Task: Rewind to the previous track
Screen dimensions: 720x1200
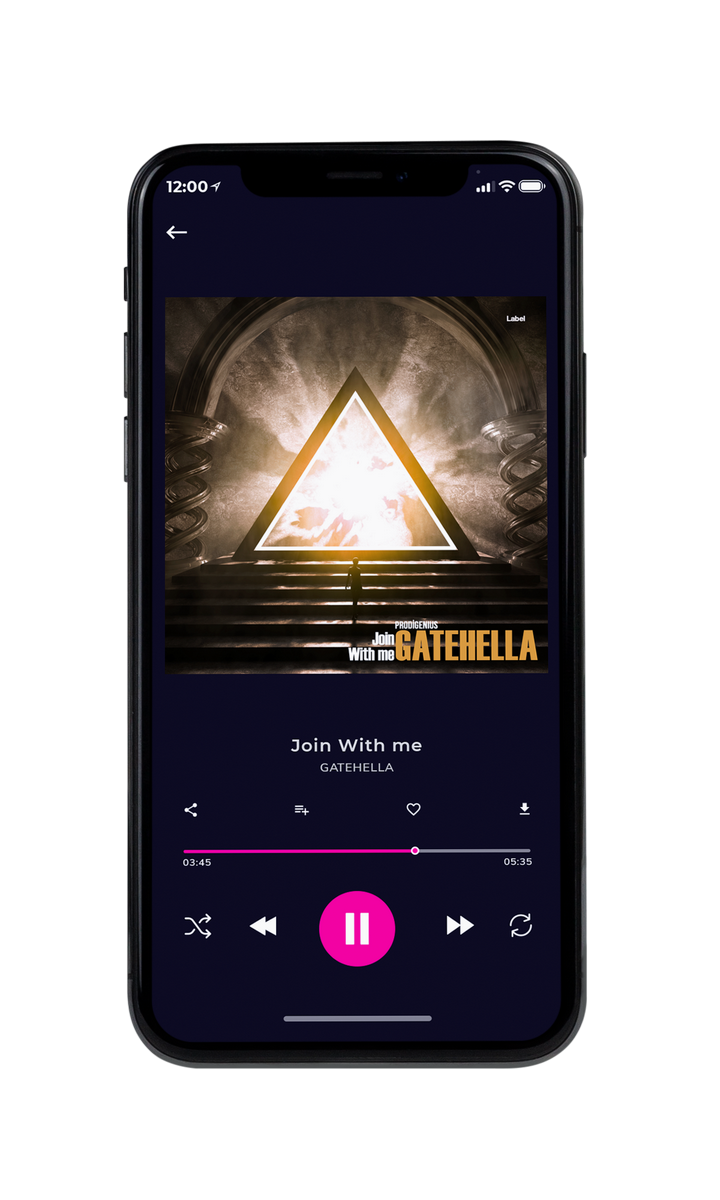Action: coord(263,927)
